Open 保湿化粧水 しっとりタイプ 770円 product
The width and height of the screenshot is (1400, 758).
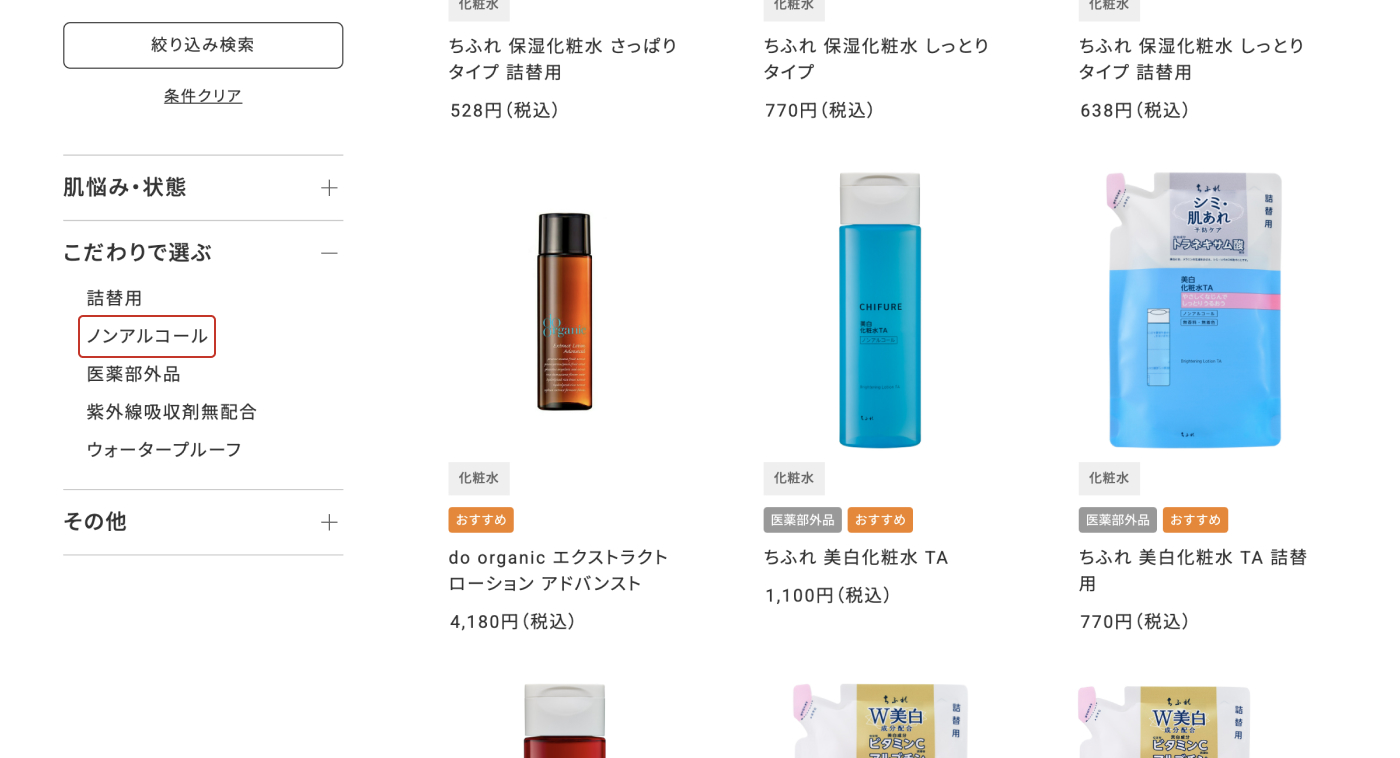877,58
